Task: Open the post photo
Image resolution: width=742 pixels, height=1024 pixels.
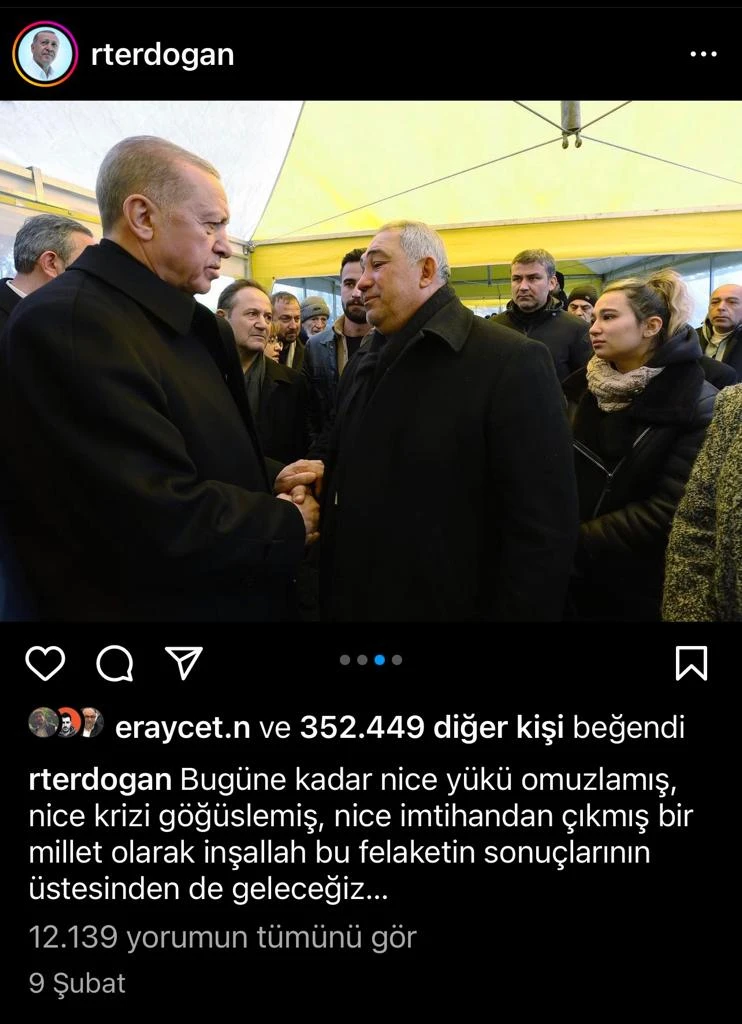Action: 370,360
